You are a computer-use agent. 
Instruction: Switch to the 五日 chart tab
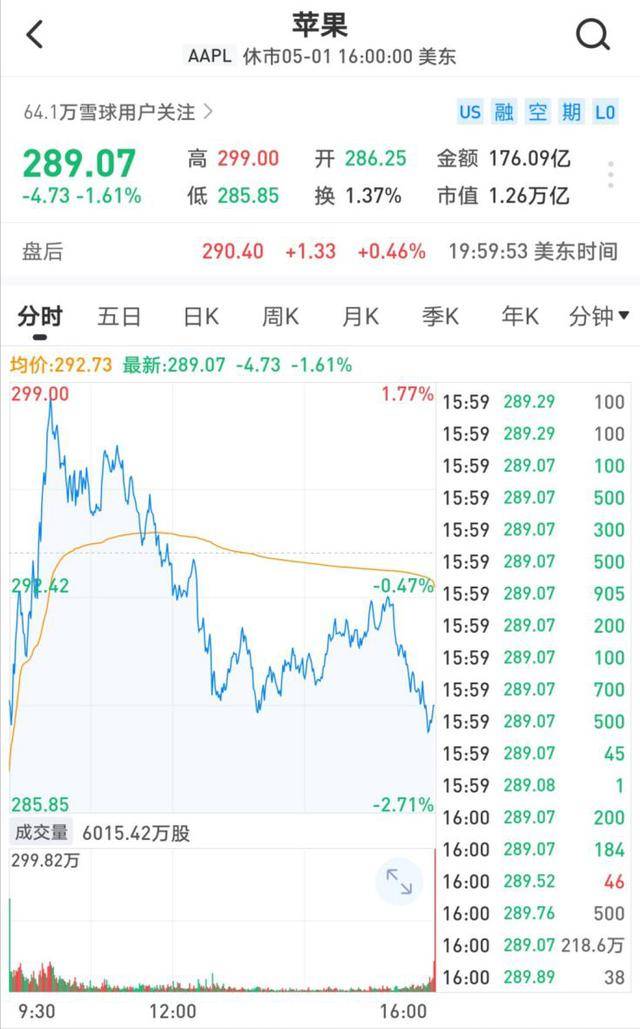click(119, 317)
